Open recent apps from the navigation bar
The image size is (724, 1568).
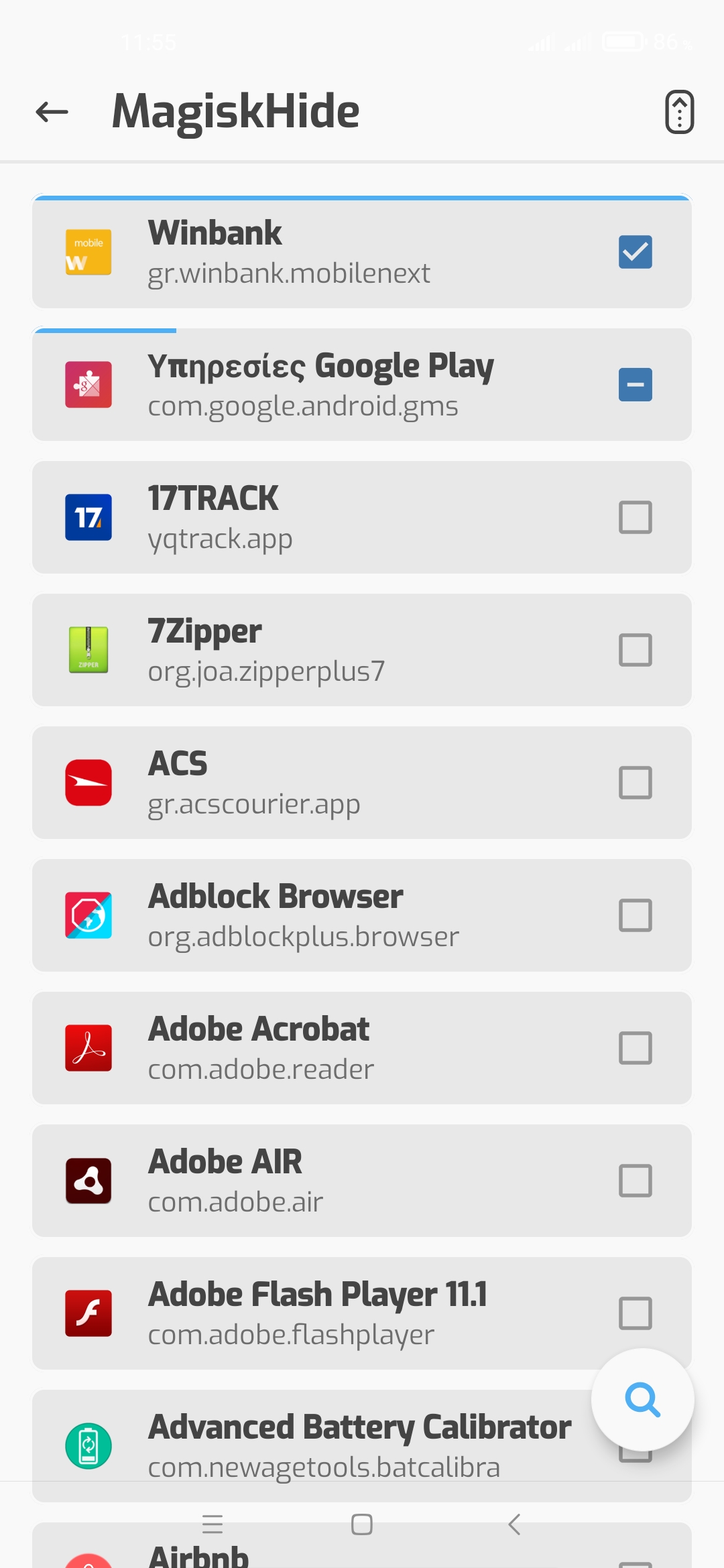[x=213, y=1524]
